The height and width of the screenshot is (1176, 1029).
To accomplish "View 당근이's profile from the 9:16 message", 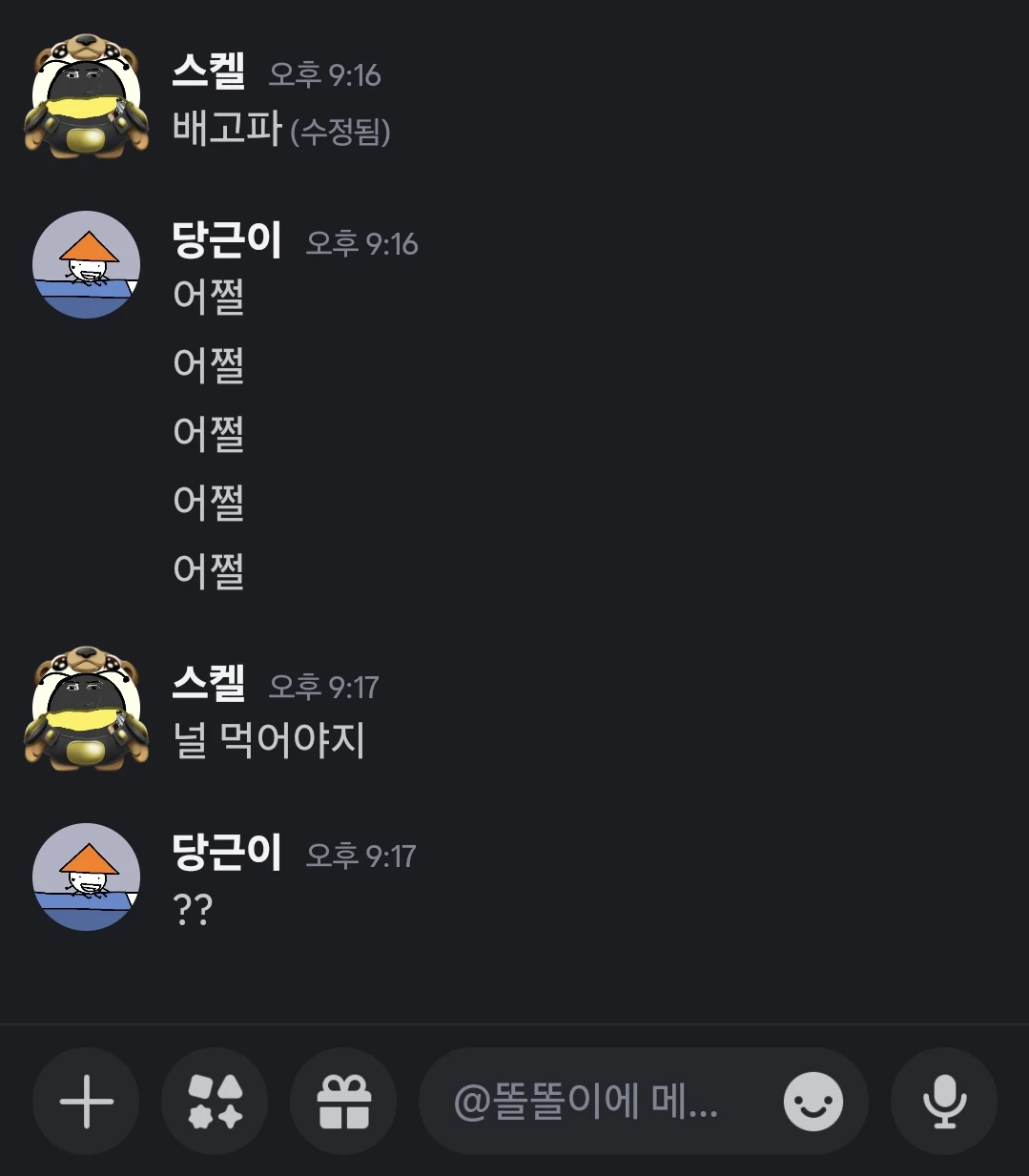I will pyautogui.click(x=86, y=264).
